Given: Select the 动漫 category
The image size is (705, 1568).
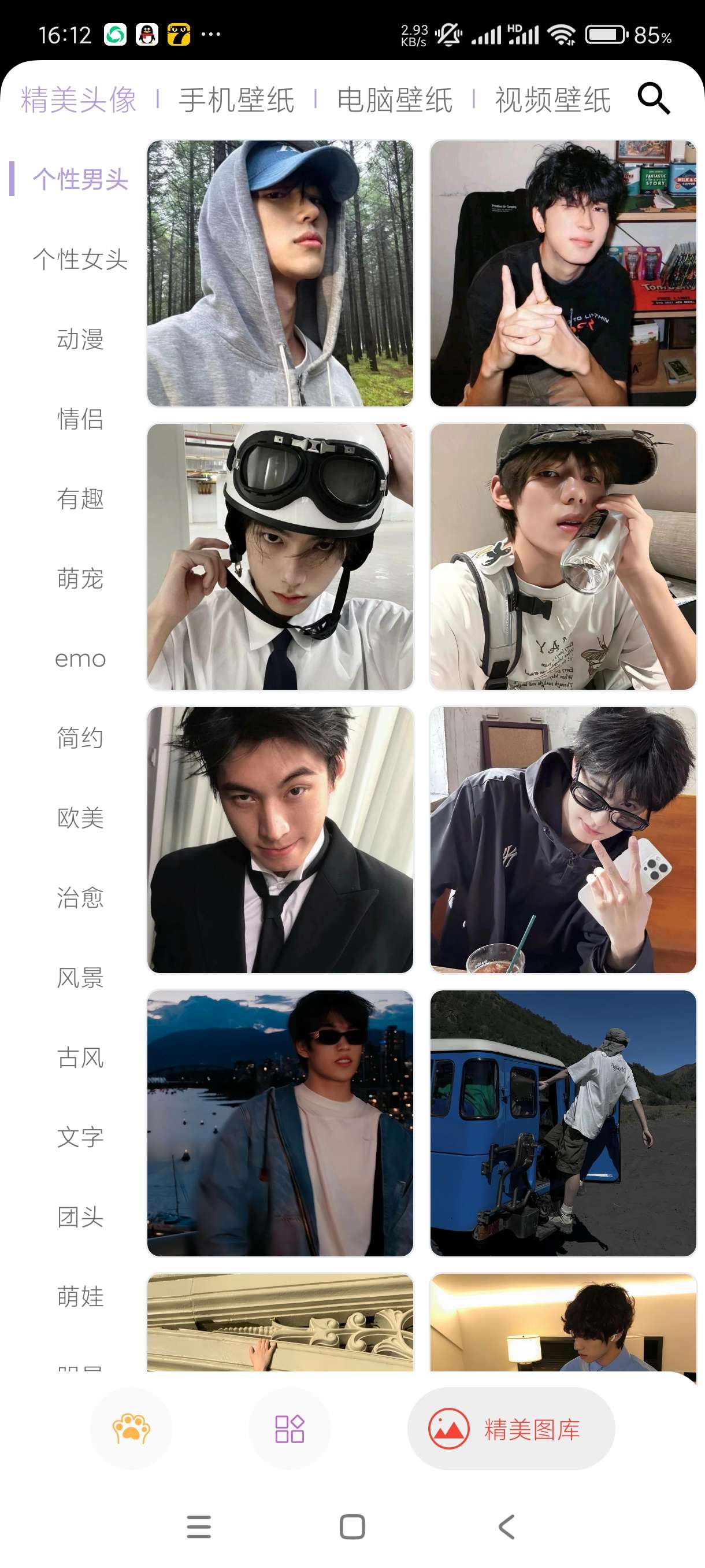Looking at the screenshot, I should tap(80, 339).
